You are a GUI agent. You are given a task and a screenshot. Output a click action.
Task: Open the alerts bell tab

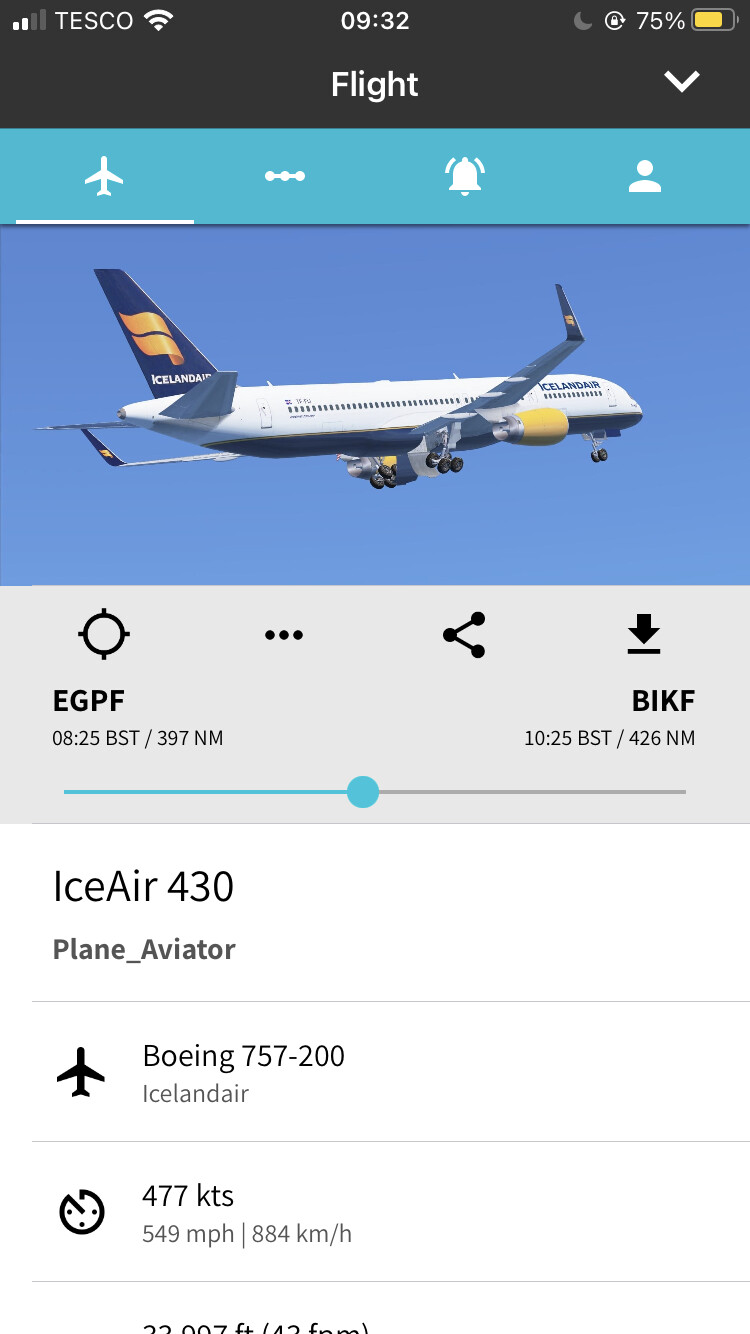pyautogui.click(x=464, y=176)
